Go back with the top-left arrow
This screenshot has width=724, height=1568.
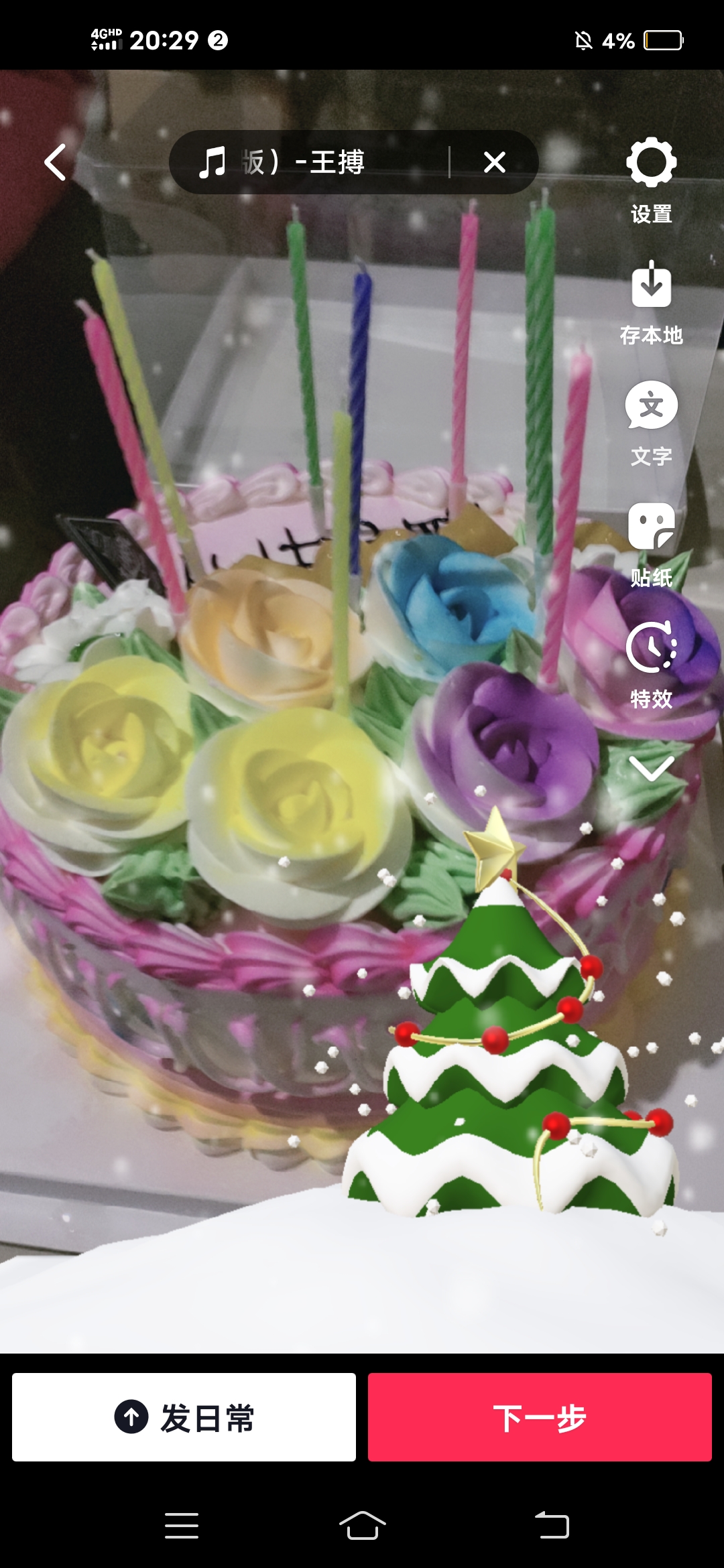pos(56,162)
